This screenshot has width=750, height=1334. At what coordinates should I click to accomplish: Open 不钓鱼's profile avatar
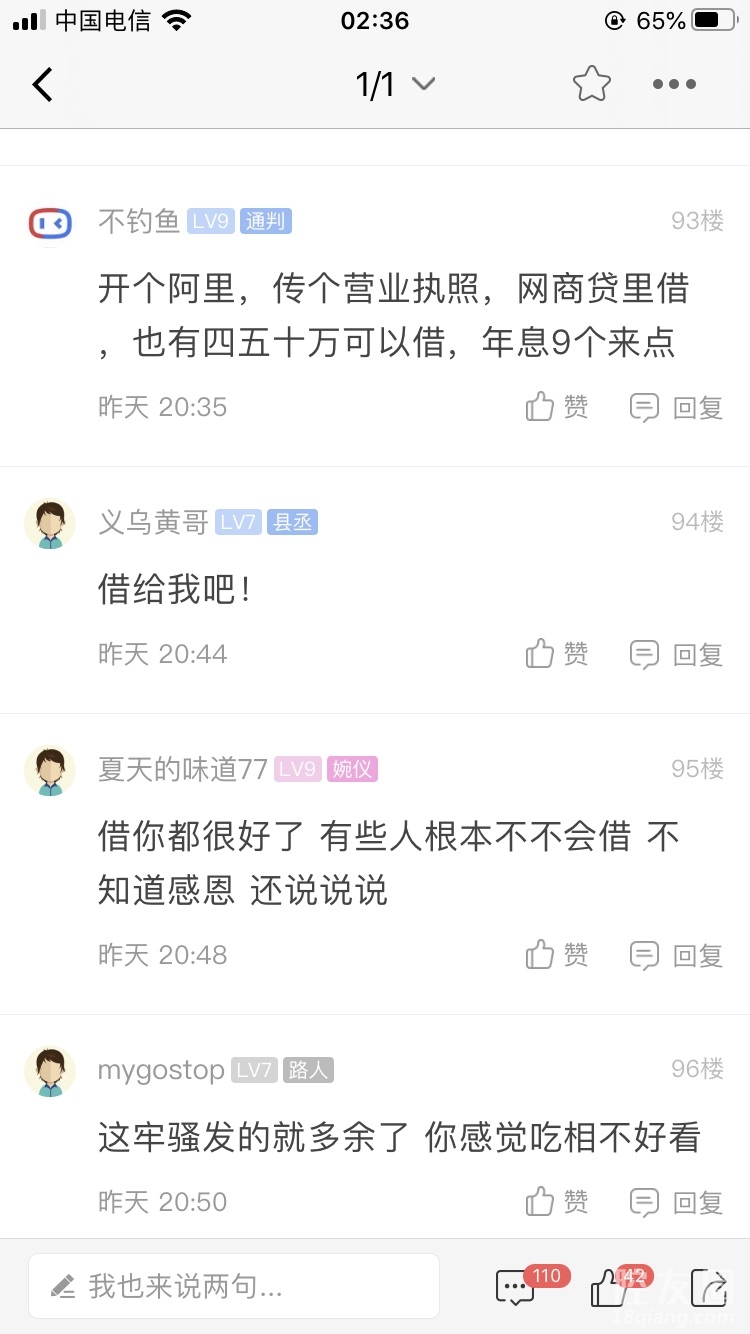(x=50, y=222)
